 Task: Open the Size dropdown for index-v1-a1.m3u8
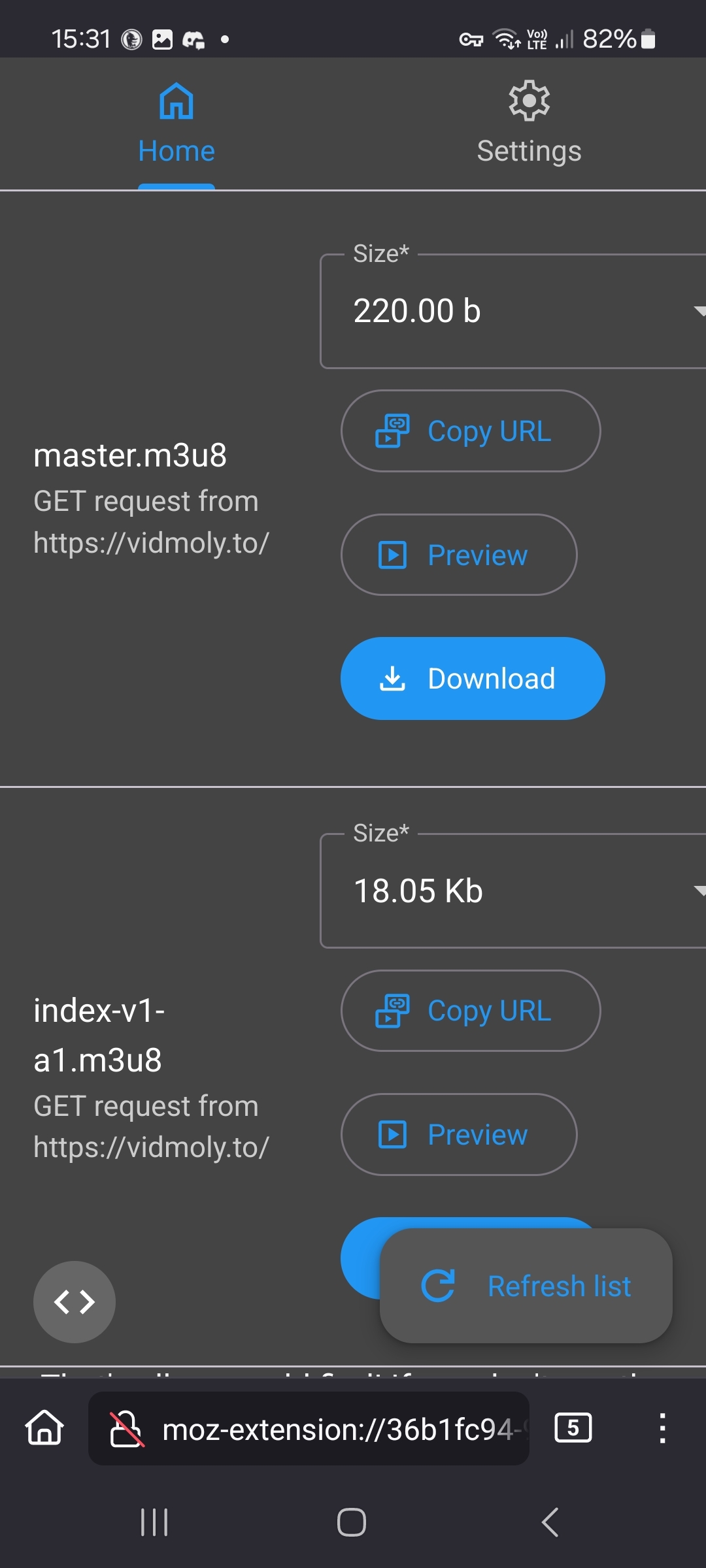[x=513, y=891]
